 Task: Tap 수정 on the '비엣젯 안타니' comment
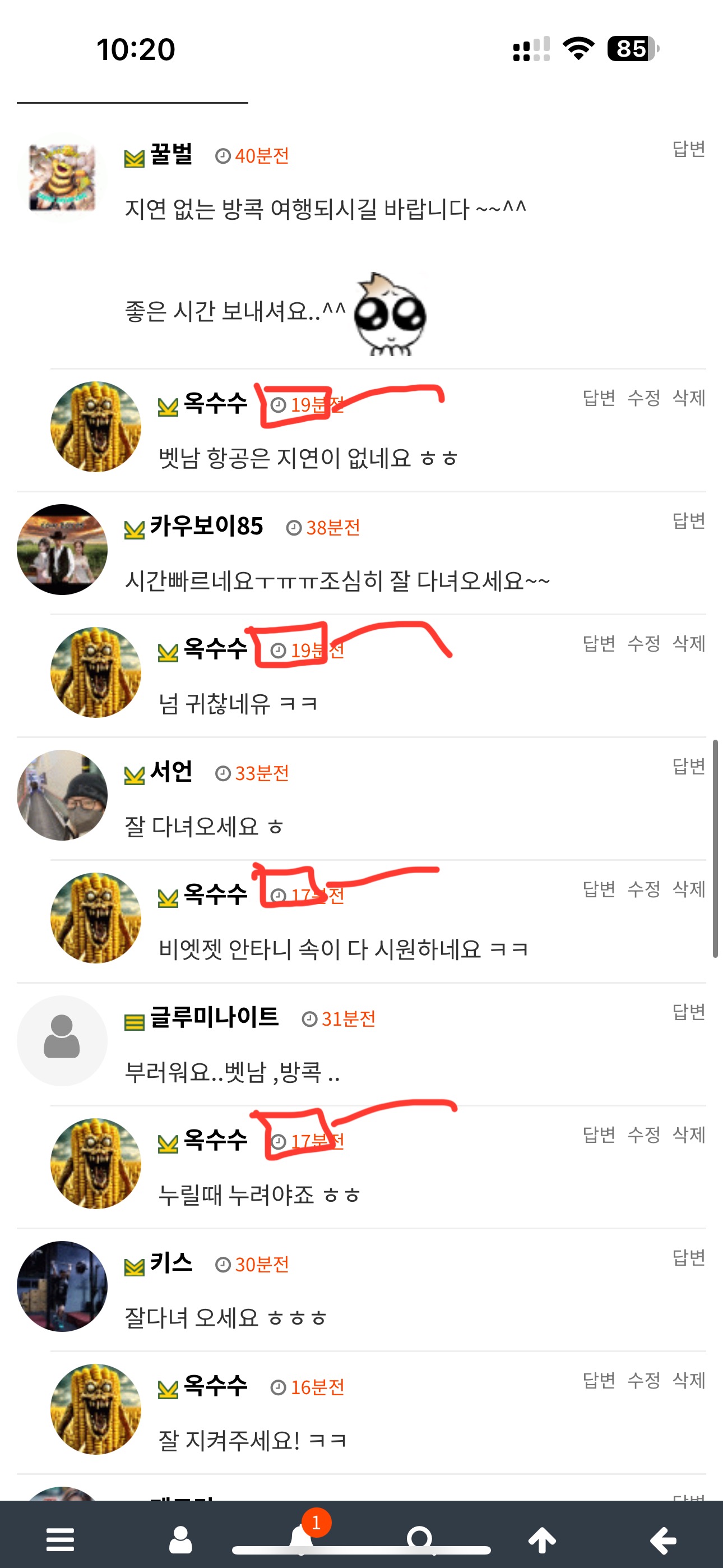(643, 889)
